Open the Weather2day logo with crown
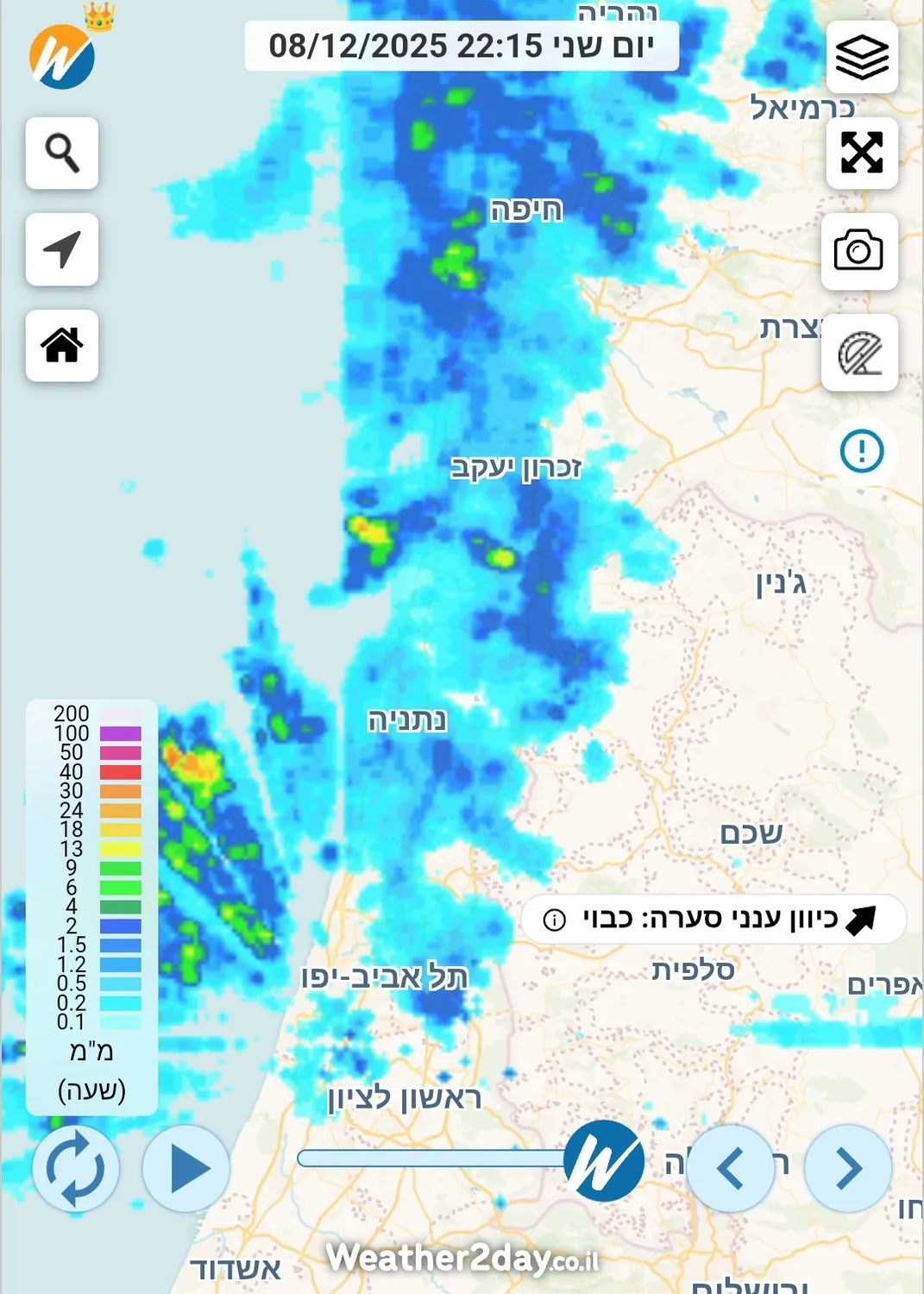The image size is (924, 1294). (x=62, y=56)
